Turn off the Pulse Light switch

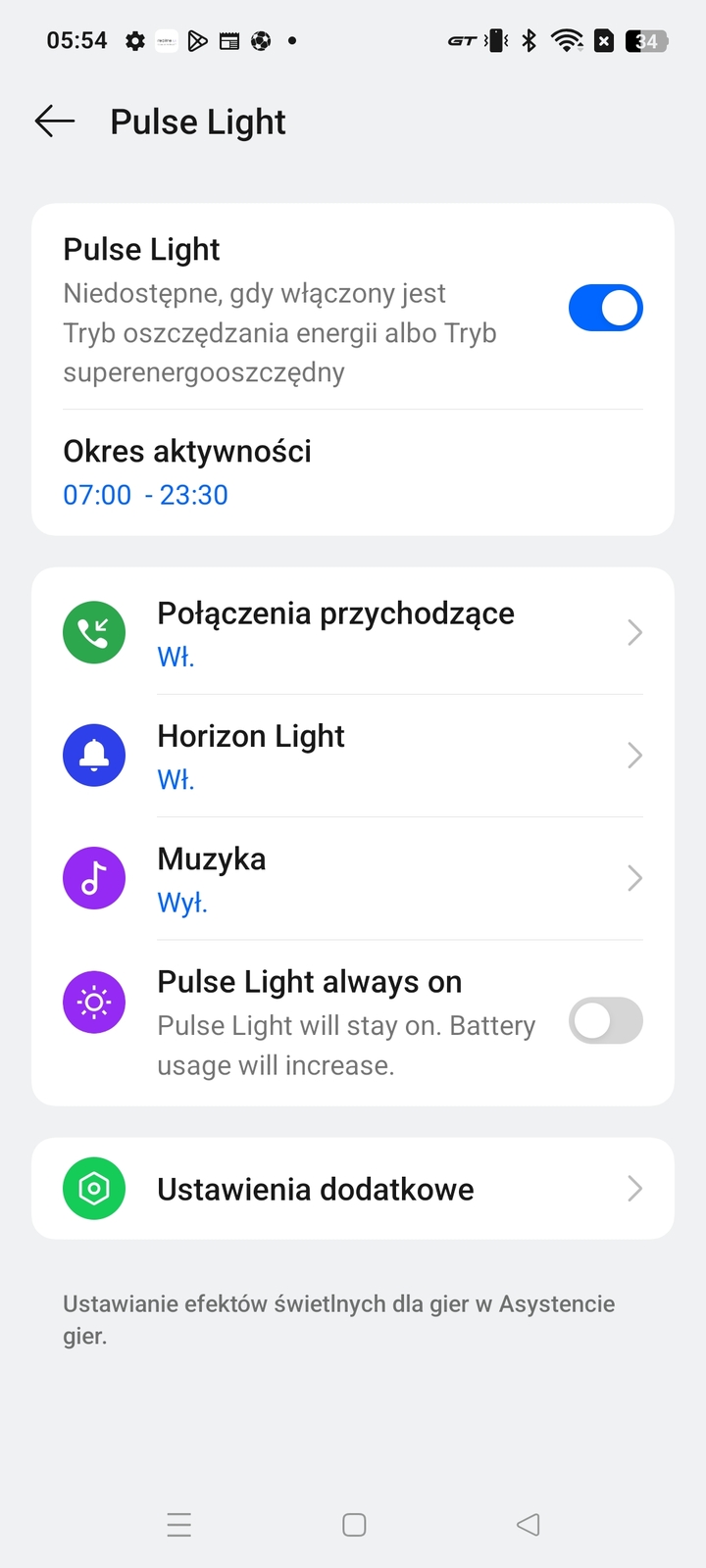(605, 309)
